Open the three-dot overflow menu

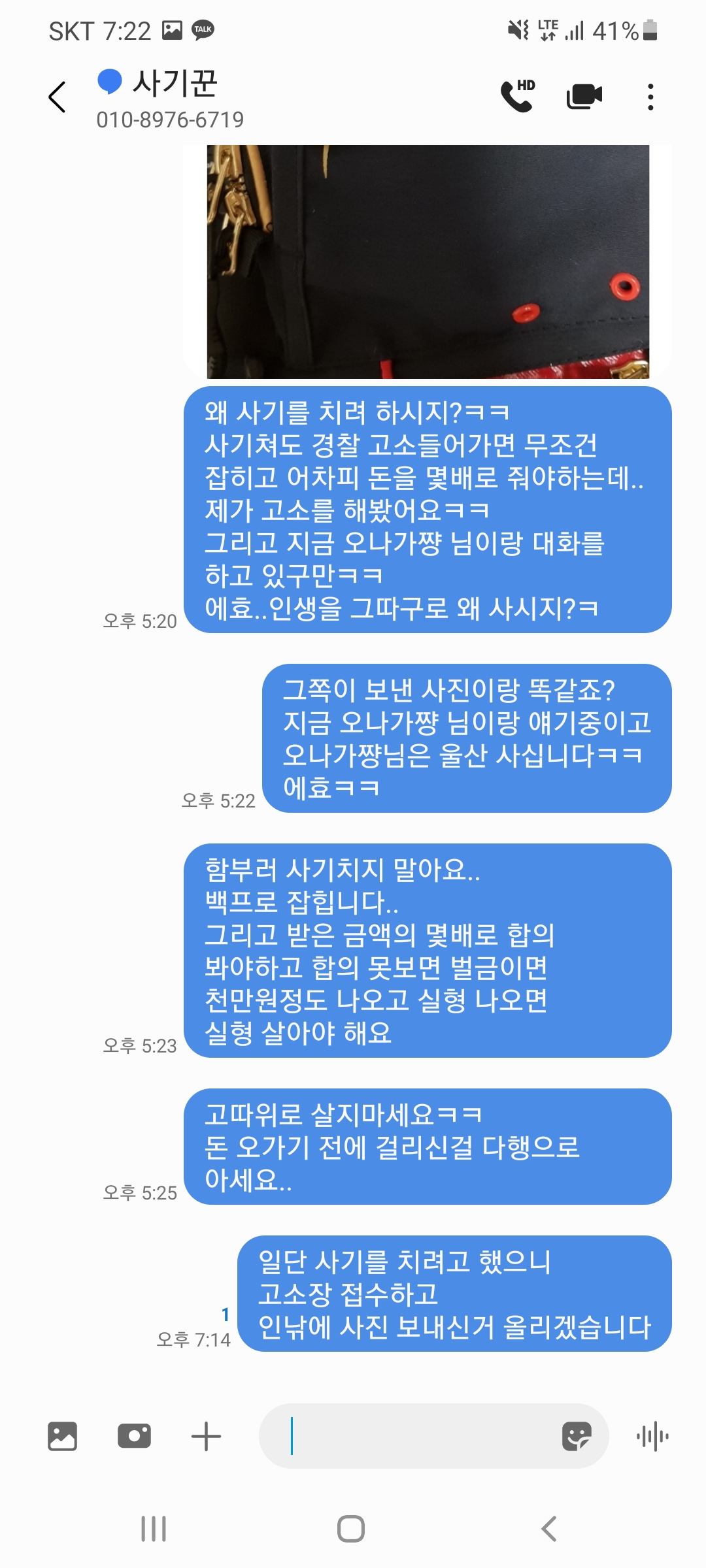pyautogui.click(x=650, y=97)
